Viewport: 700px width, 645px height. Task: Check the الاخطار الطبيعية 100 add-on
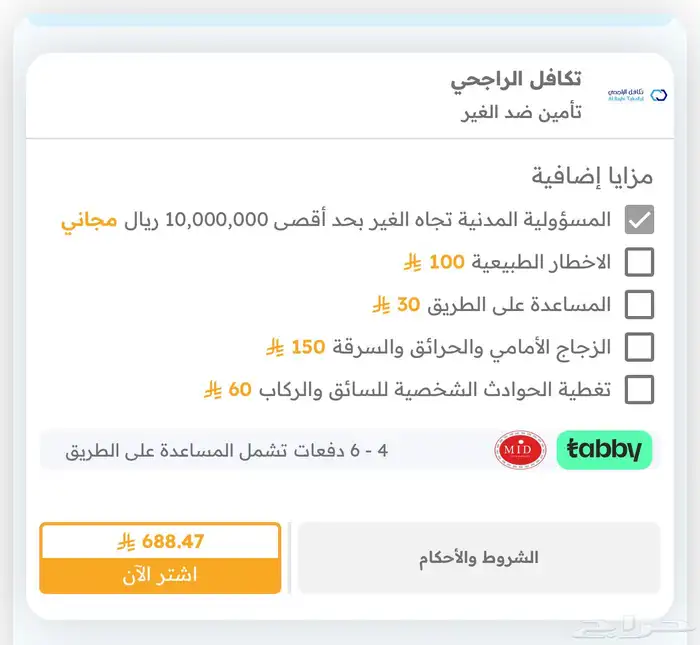(x=639, y=262)
